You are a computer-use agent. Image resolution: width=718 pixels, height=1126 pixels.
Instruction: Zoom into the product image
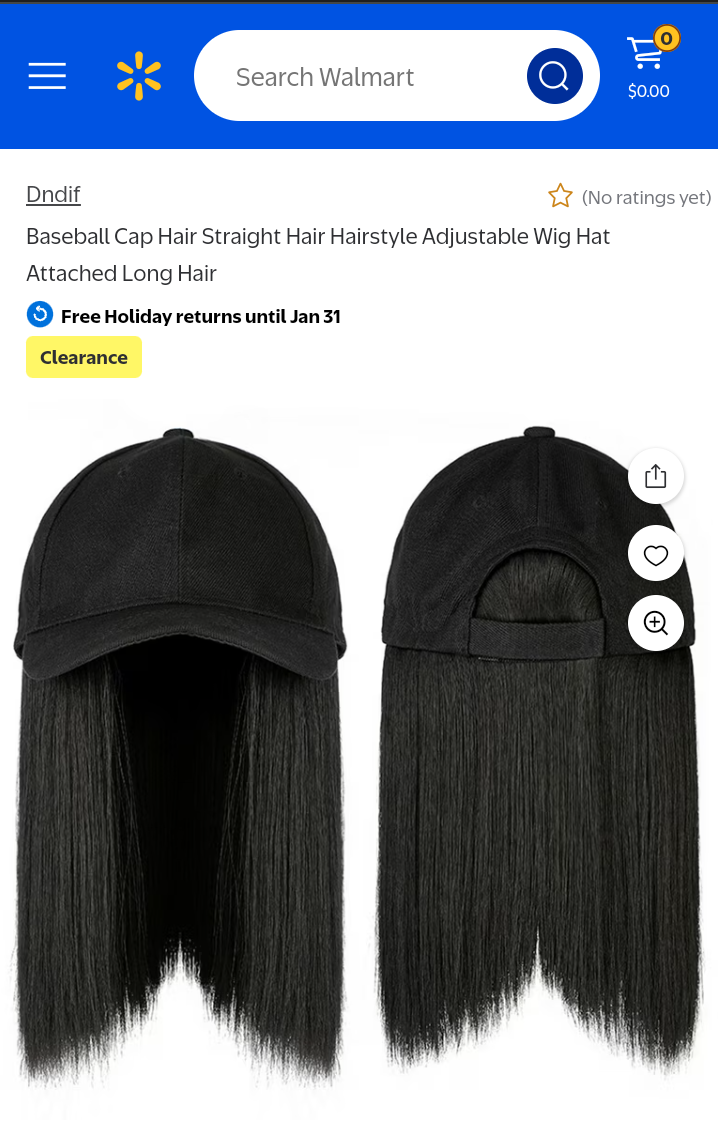[656, 623]
